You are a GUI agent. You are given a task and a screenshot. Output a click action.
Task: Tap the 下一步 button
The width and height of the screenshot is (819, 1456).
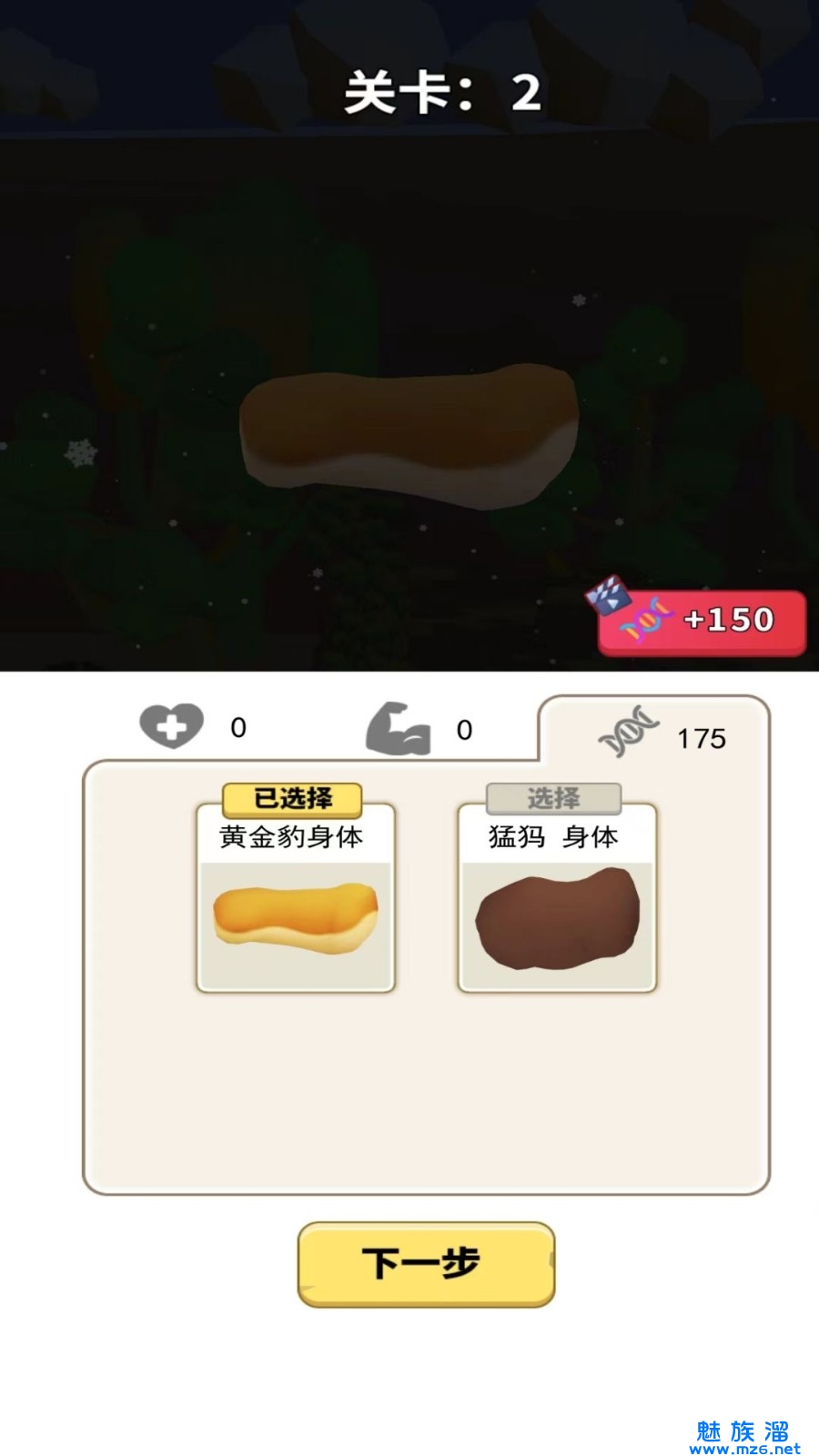pyautogui.click(x=426, y=1264)
